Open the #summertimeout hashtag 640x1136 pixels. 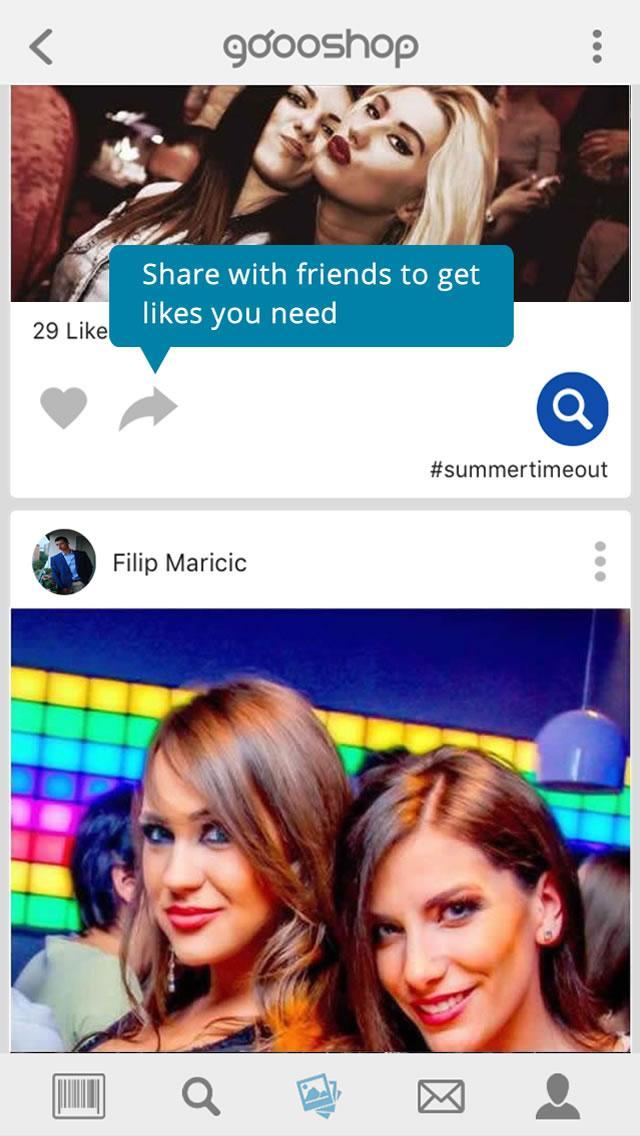(x=518, y=470)
